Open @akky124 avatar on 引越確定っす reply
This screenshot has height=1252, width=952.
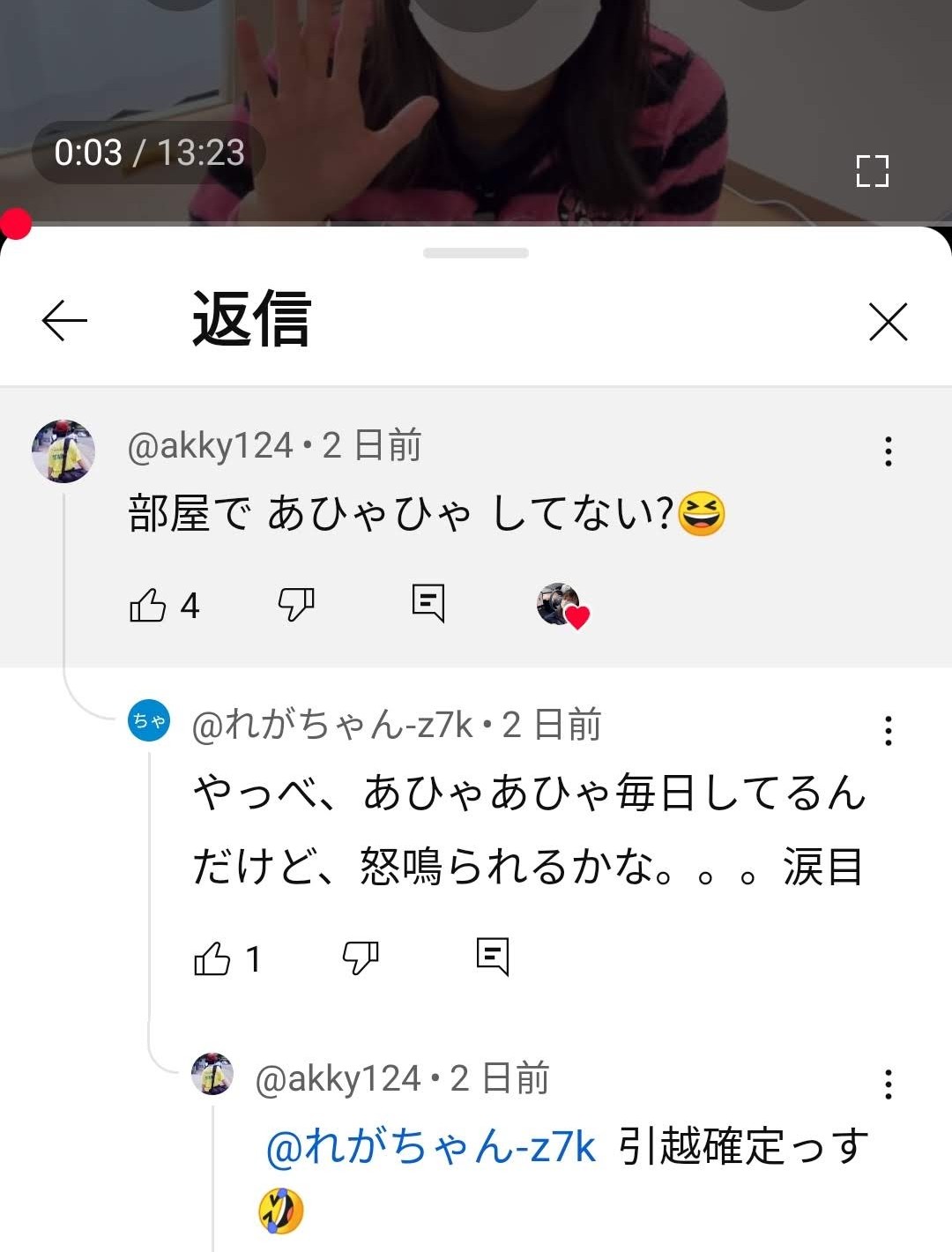tap(212, 1074)
